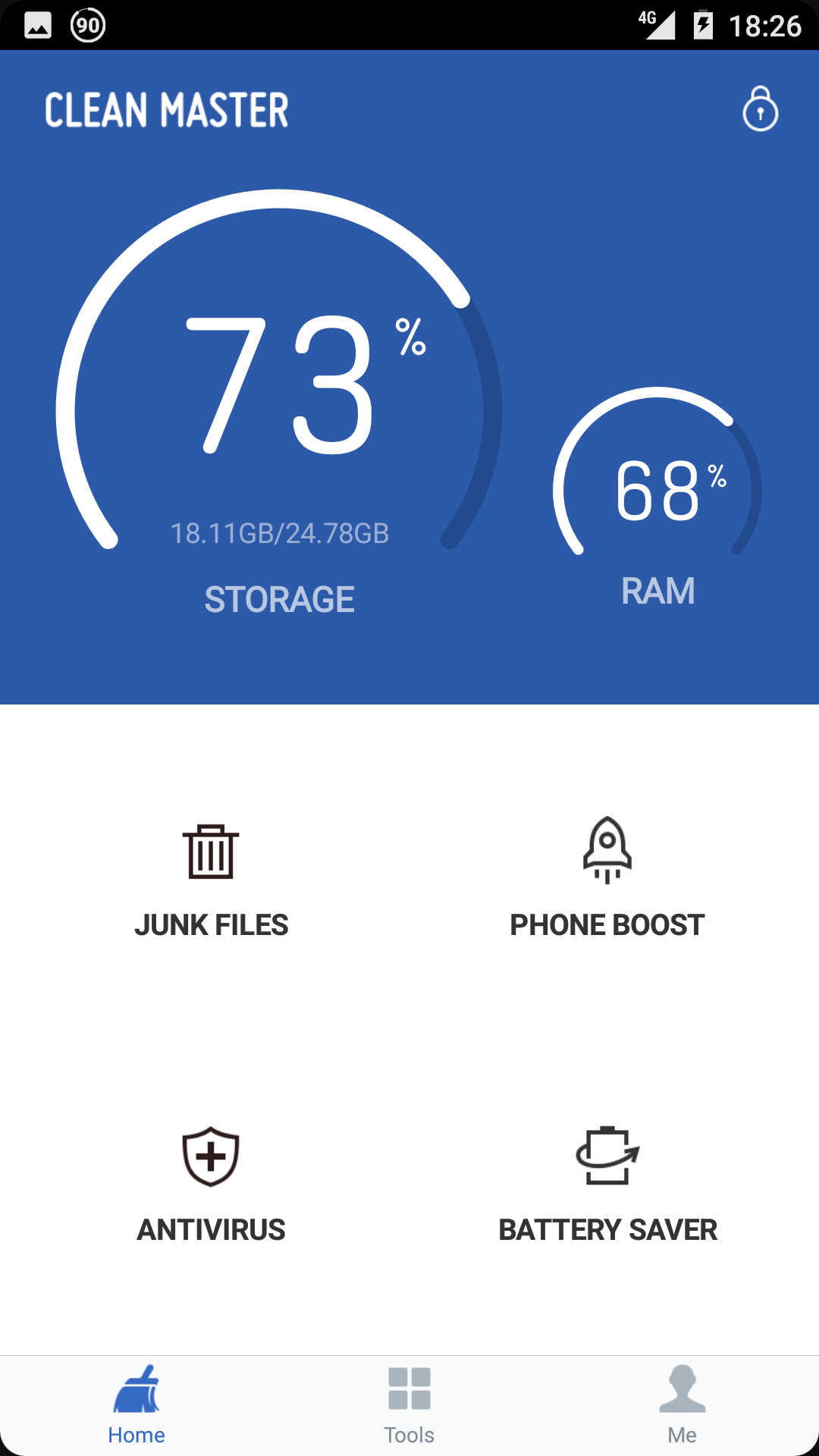Switch to the Tools tab
Image resolution: width=819 pixels, height=1456 pixels.
[409, 1404]
